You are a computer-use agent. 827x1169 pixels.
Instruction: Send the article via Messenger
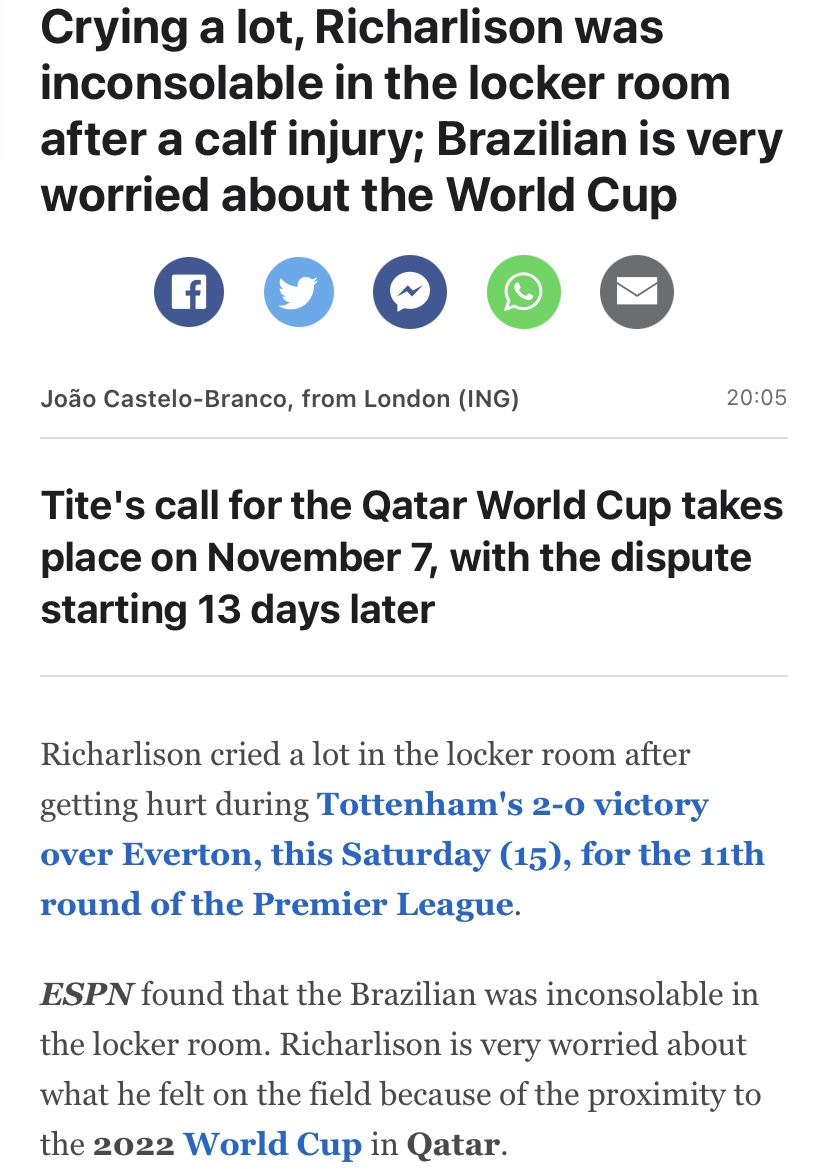click(410, 292)
